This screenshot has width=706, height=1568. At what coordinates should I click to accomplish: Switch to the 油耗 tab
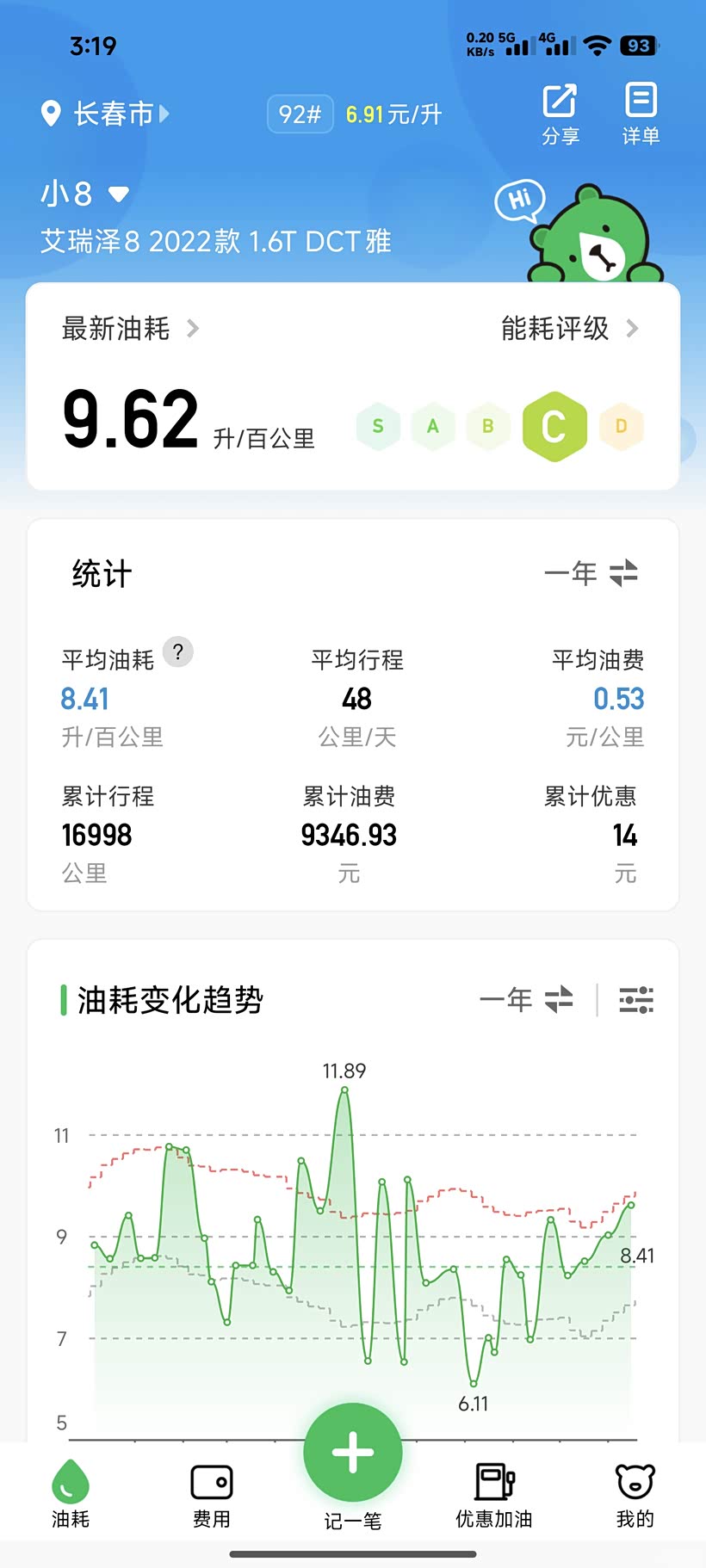coord(71,1493)
